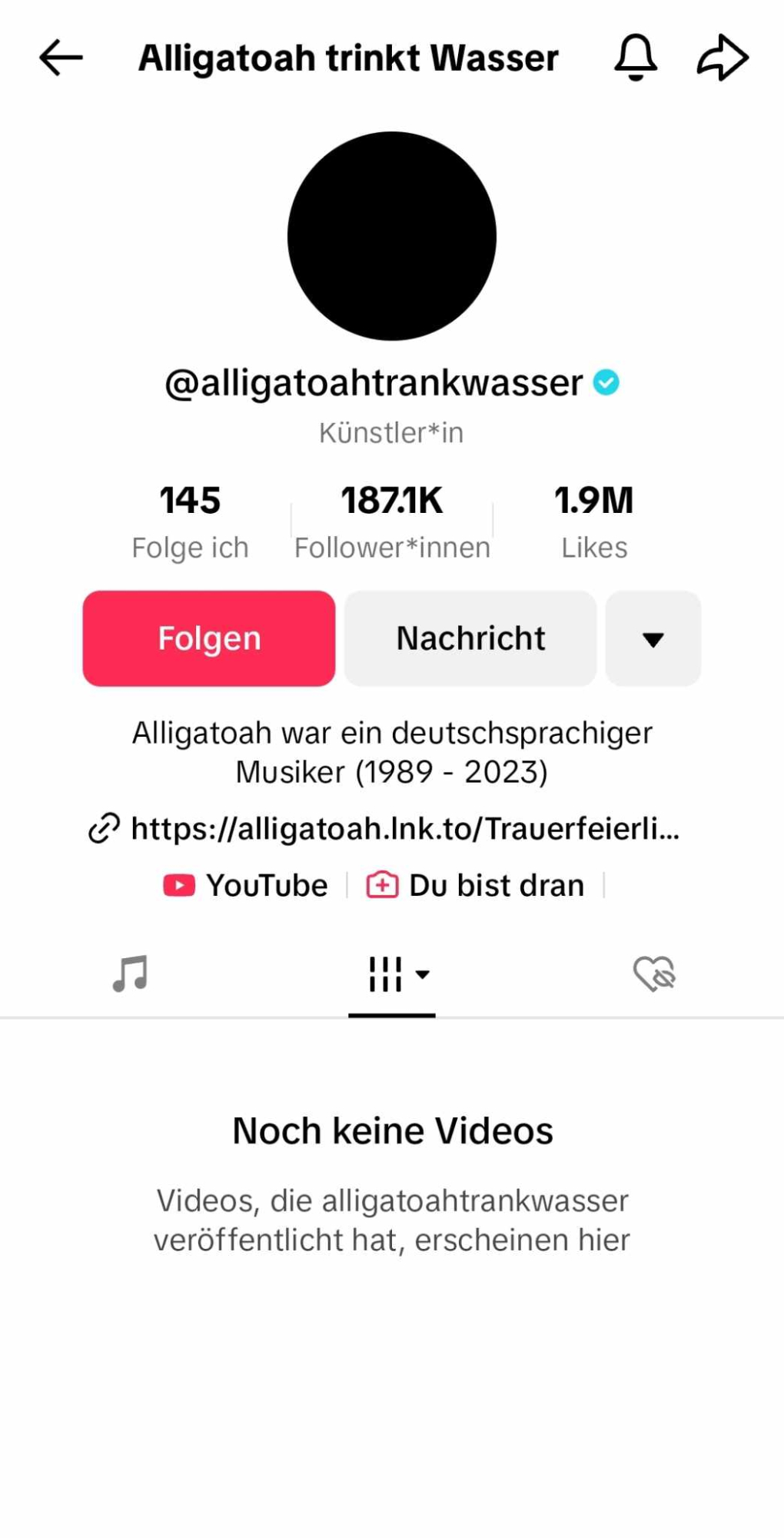Viewport: 784px width, 1538px height.
Task: Send a Nachricht to this account
Action: (470, 638)
